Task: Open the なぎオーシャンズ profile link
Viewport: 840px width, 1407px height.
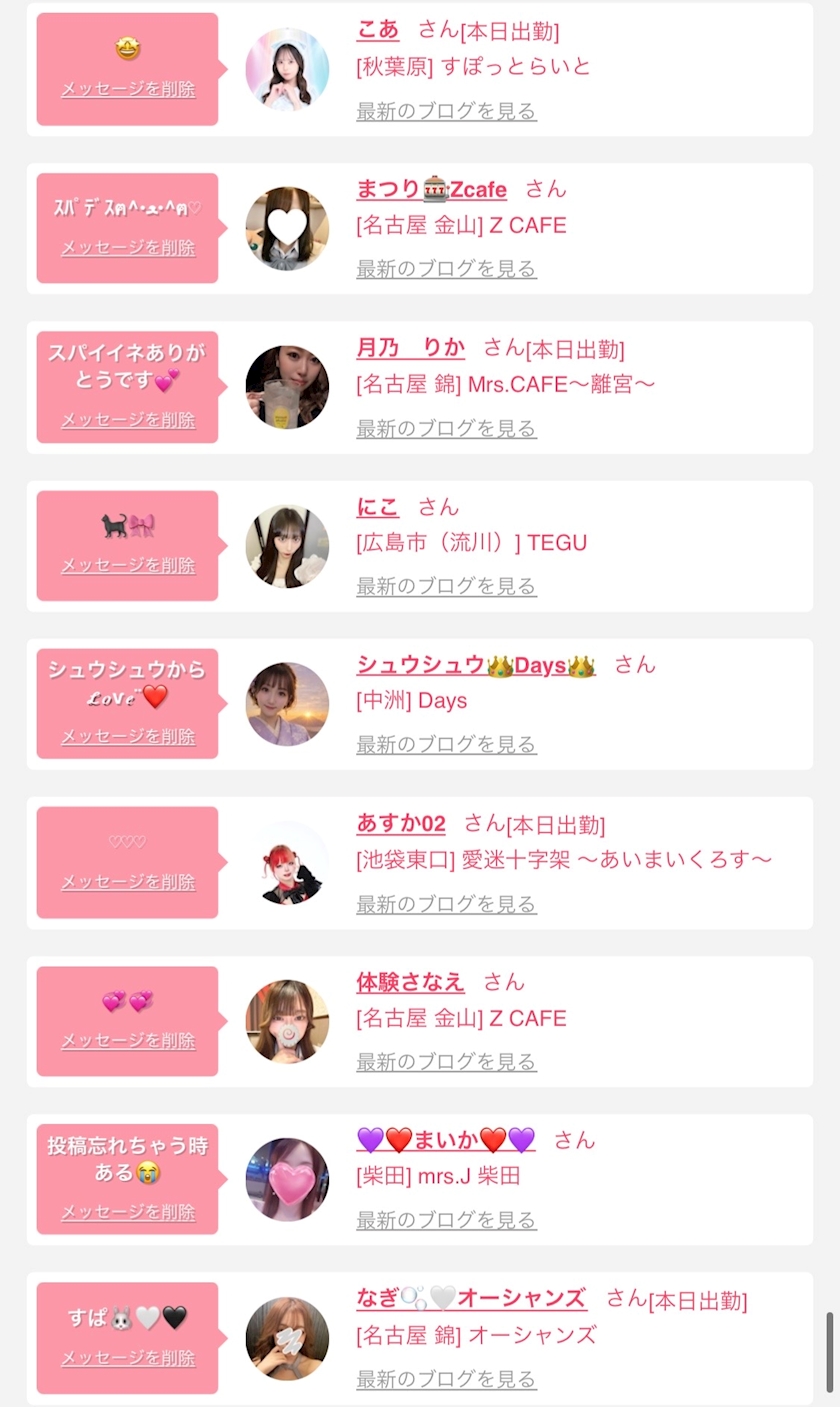Action: tap(472, 1298)
